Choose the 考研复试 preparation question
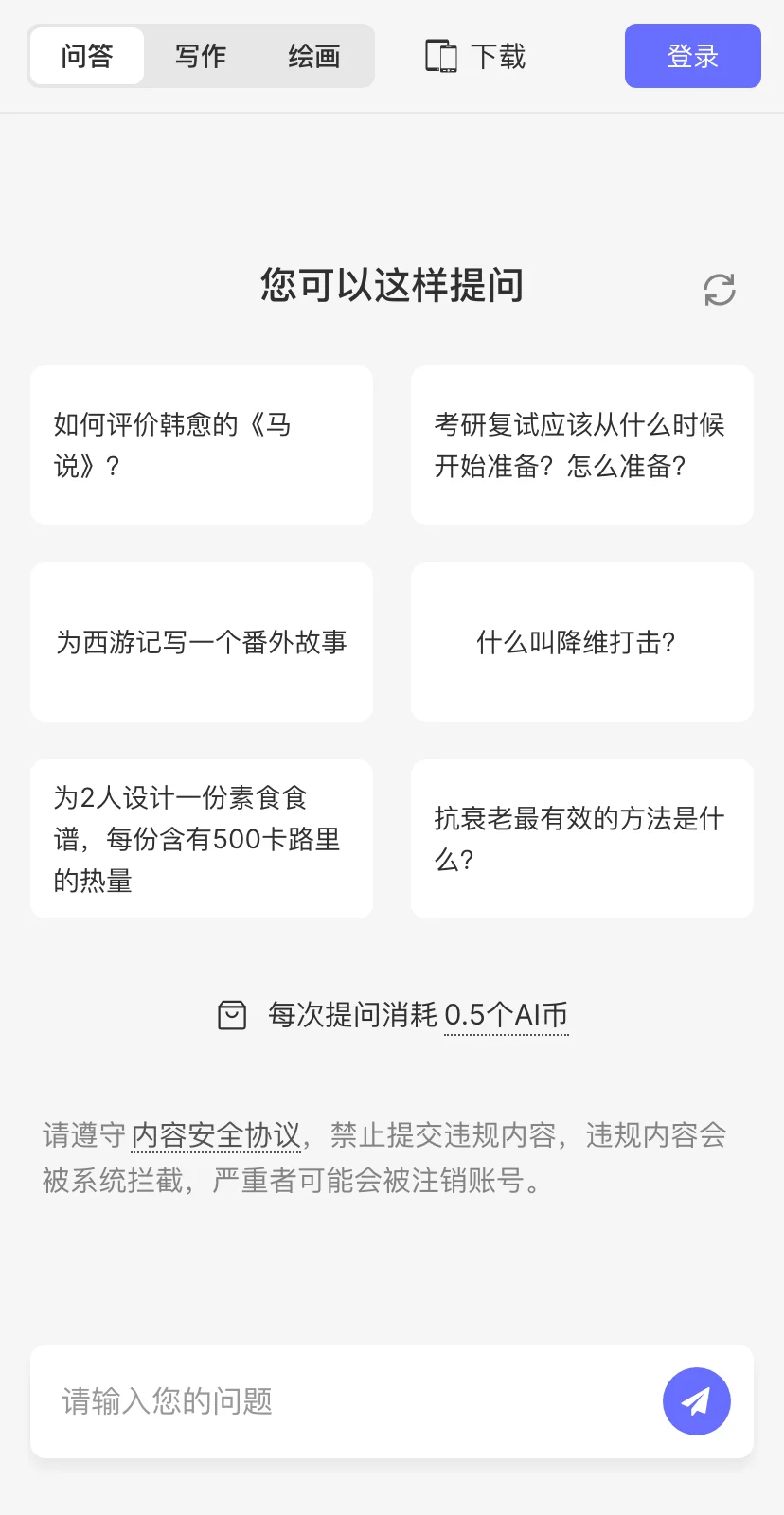Viewport: 784px width, 1515px height. pyautogui.click(x=582, y=445)
